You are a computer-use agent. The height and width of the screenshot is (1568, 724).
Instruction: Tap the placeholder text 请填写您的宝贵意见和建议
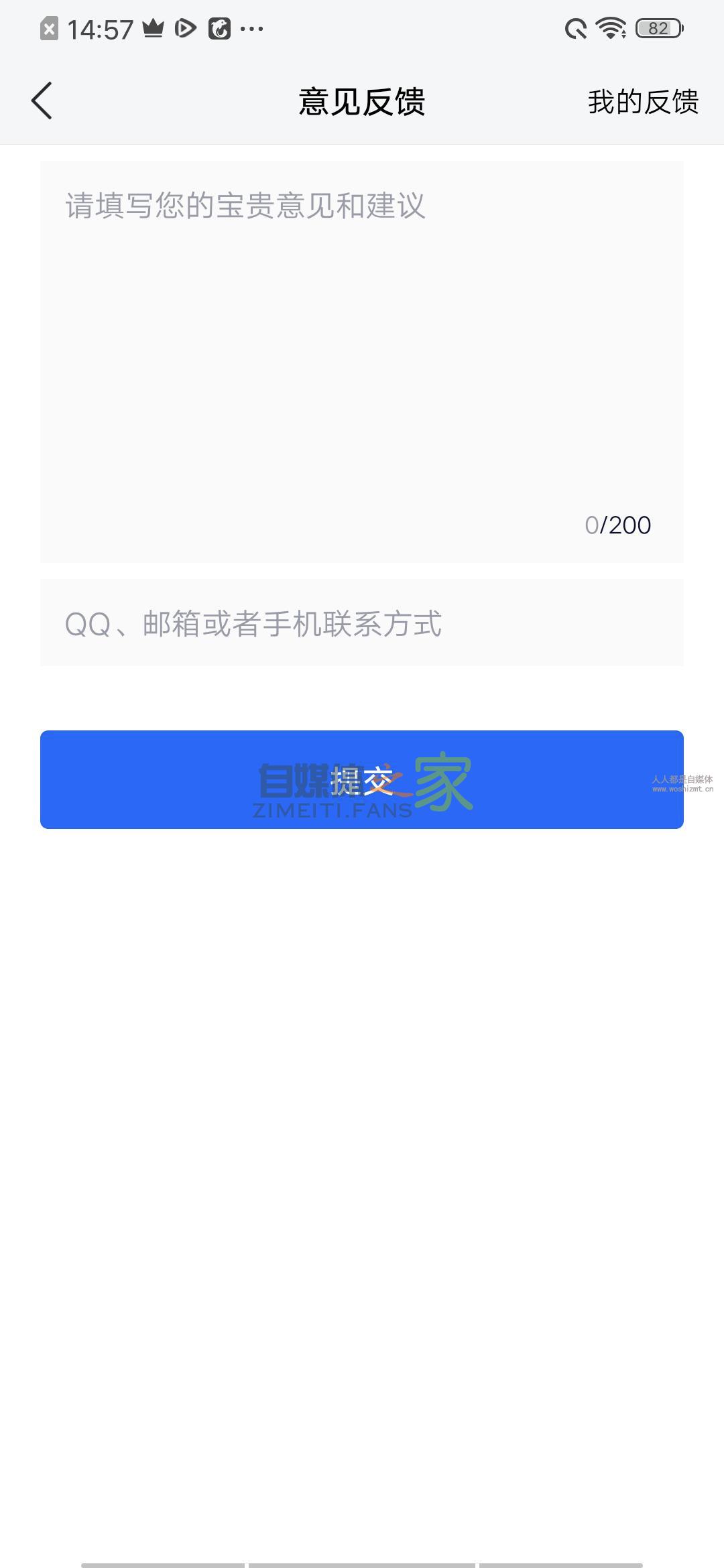pyautogui.click(x=245, y=204)
